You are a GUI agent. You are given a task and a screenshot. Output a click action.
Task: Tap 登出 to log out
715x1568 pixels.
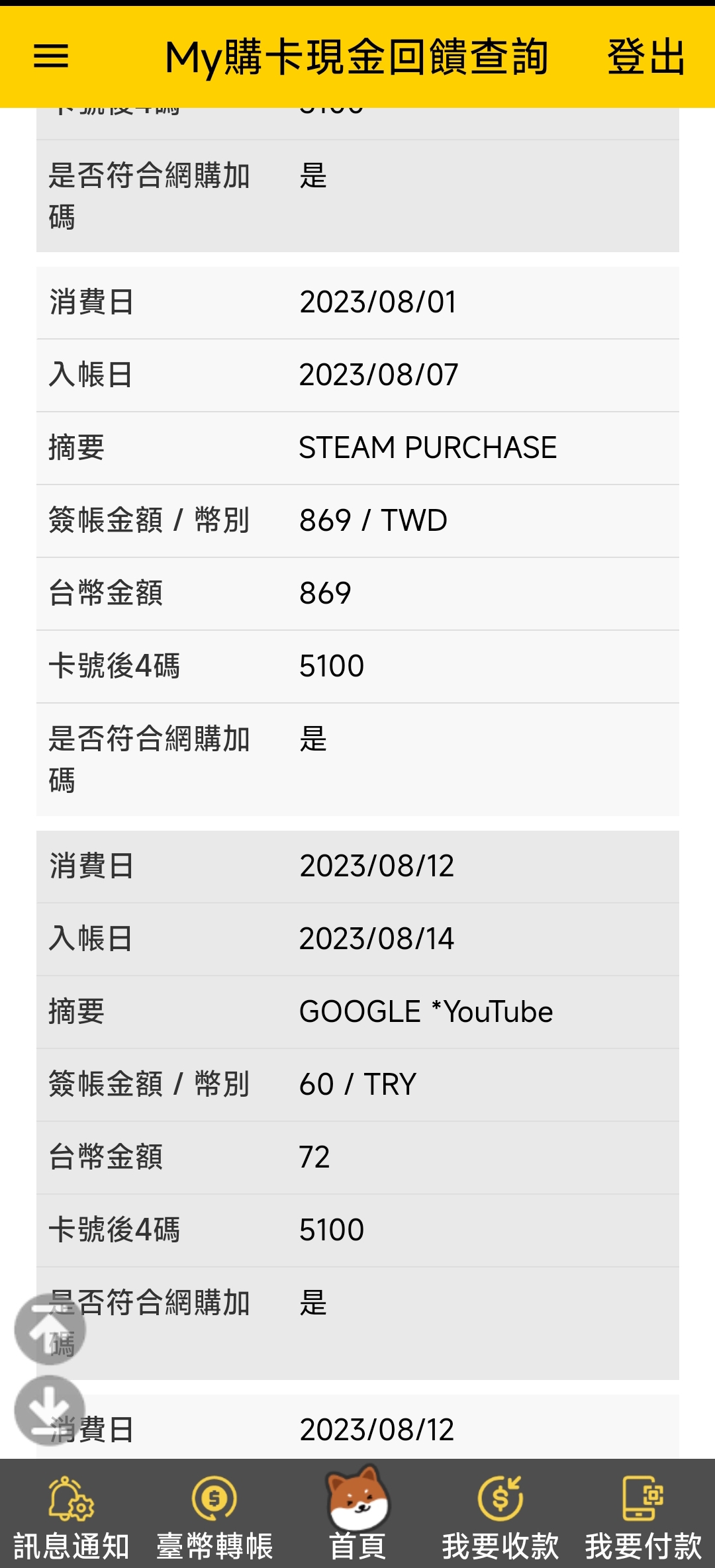[x=645, y=57]
